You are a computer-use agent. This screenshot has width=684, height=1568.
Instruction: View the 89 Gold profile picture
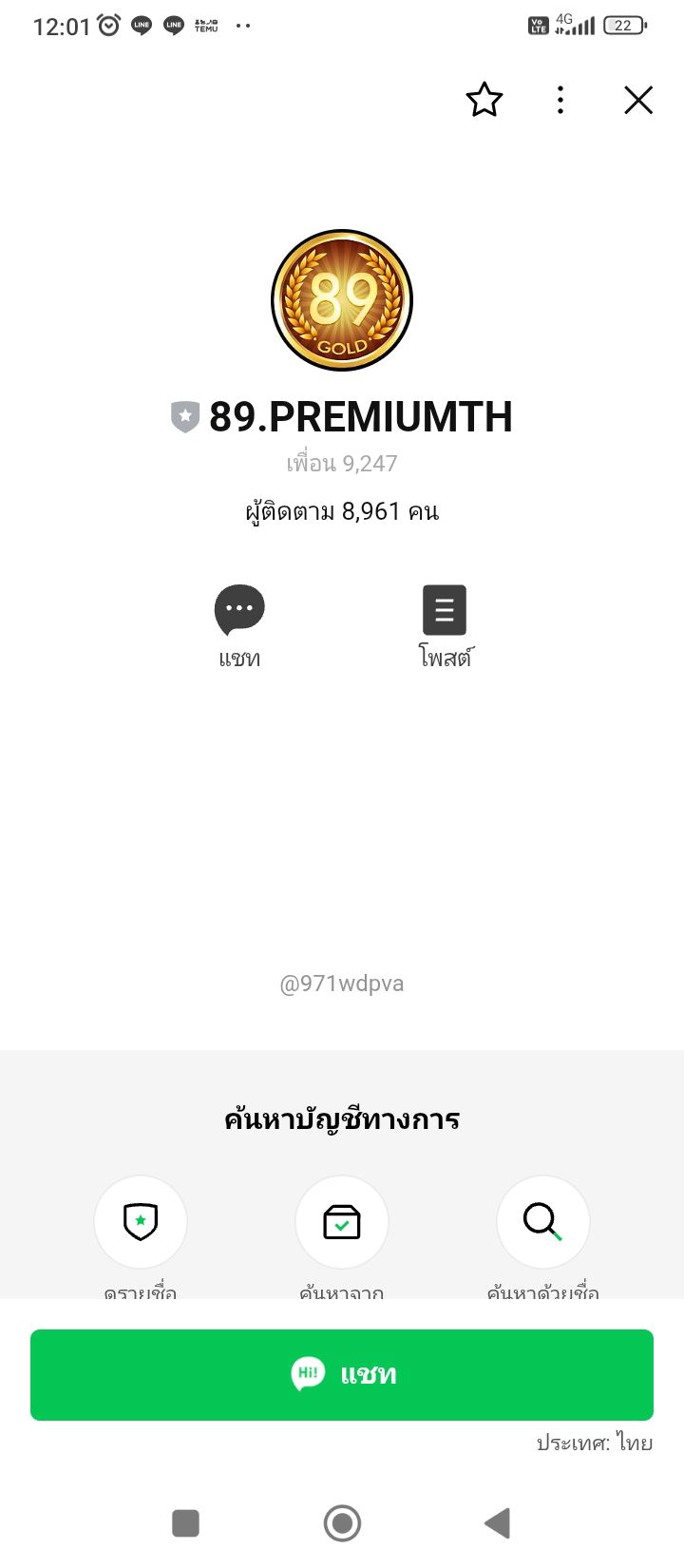[342, 300]
